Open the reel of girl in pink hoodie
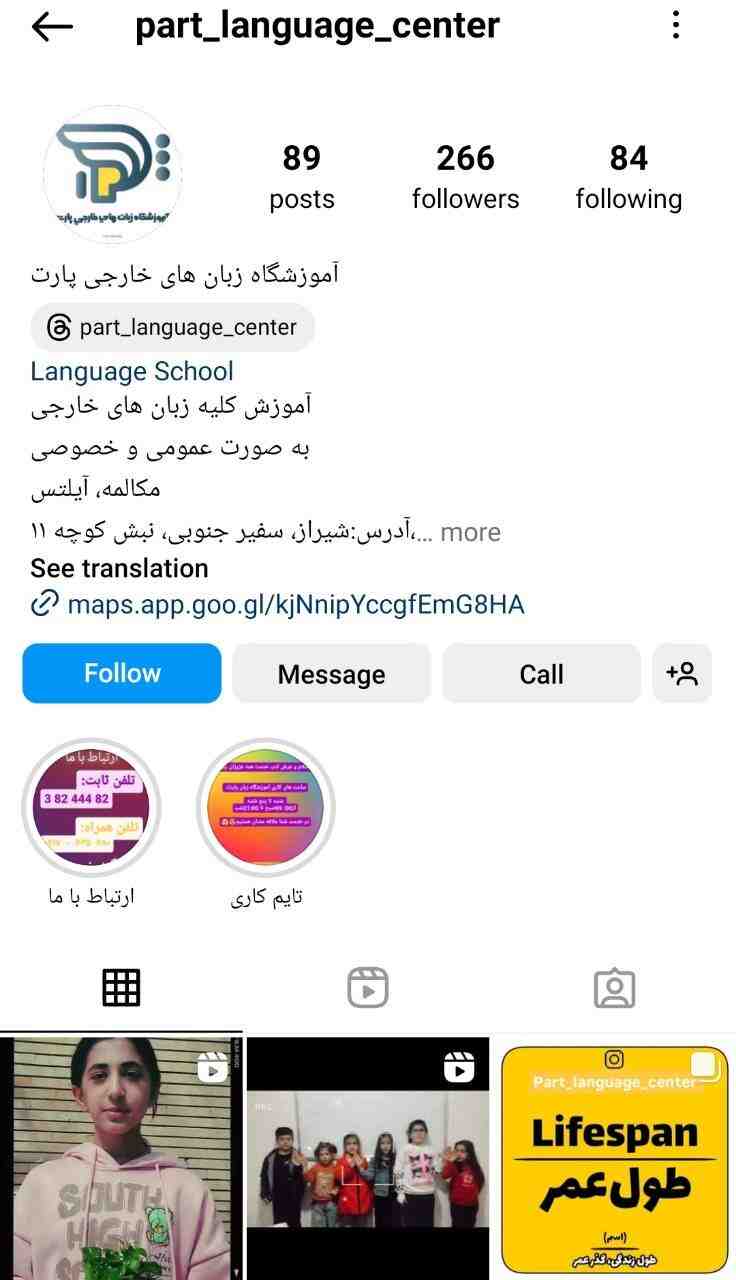Screen dimensions: 736x1280 (121, 1158)
